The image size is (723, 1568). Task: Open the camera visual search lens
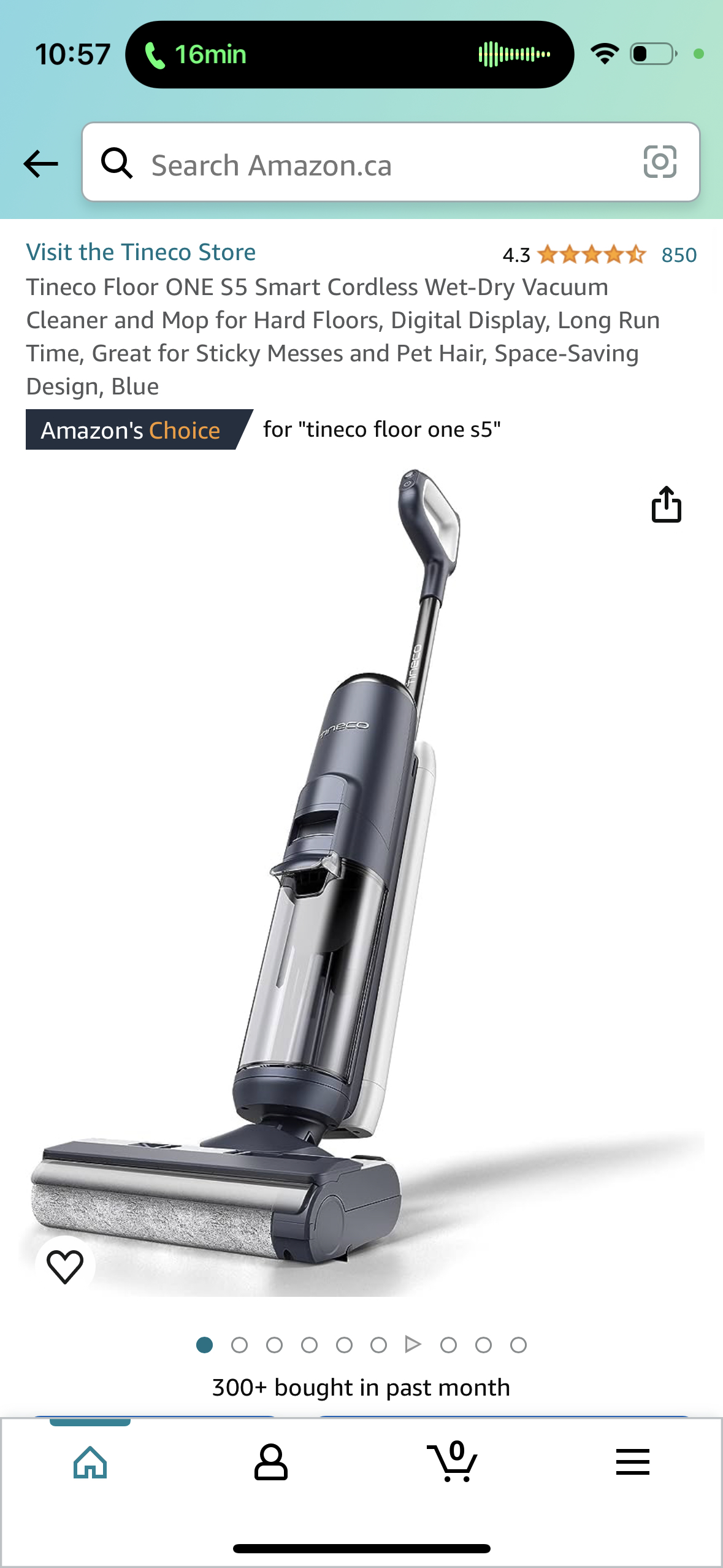tap(661, 163)
